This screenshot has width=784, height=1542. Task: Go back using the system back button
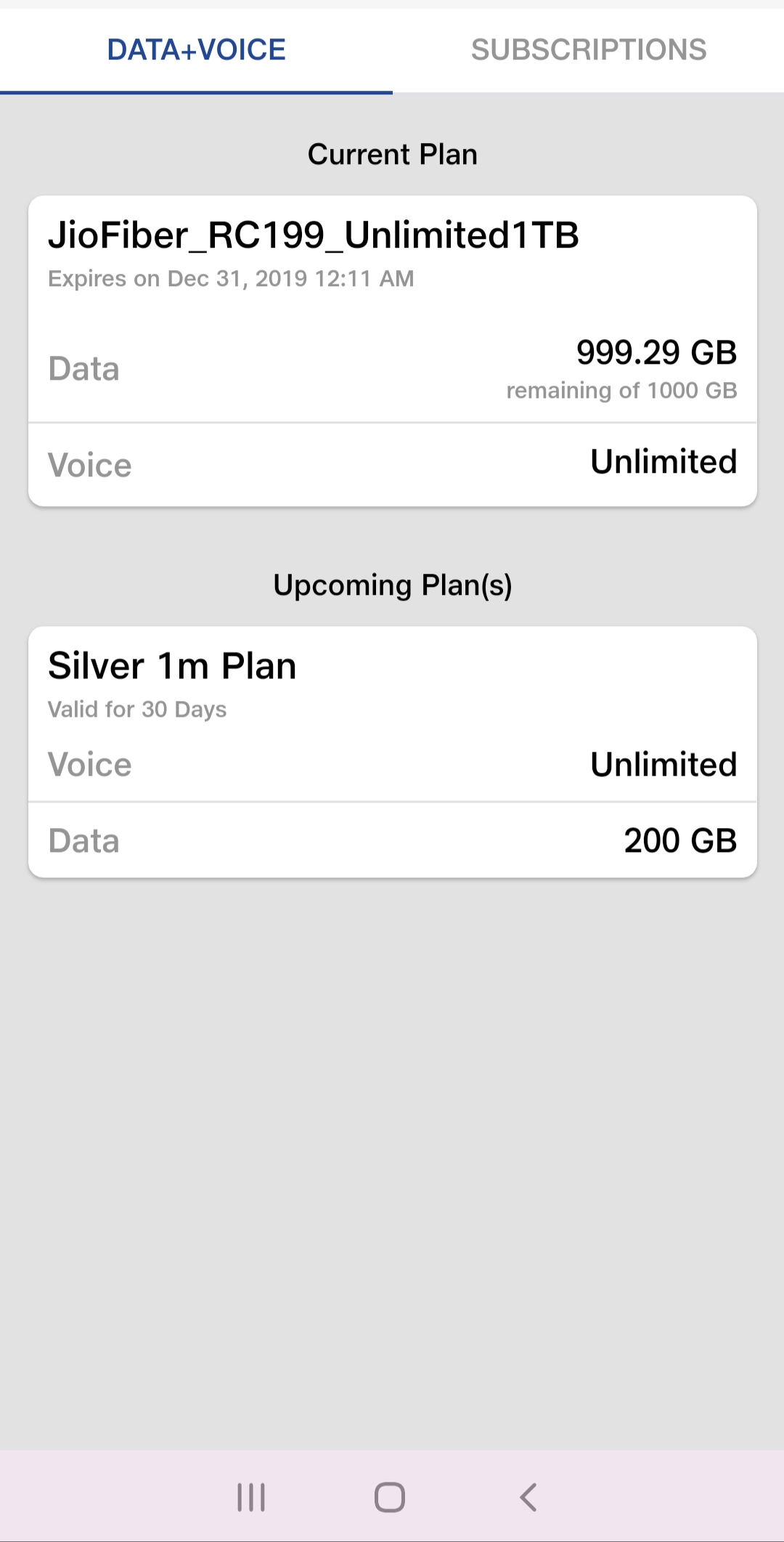click(528, 1497)
